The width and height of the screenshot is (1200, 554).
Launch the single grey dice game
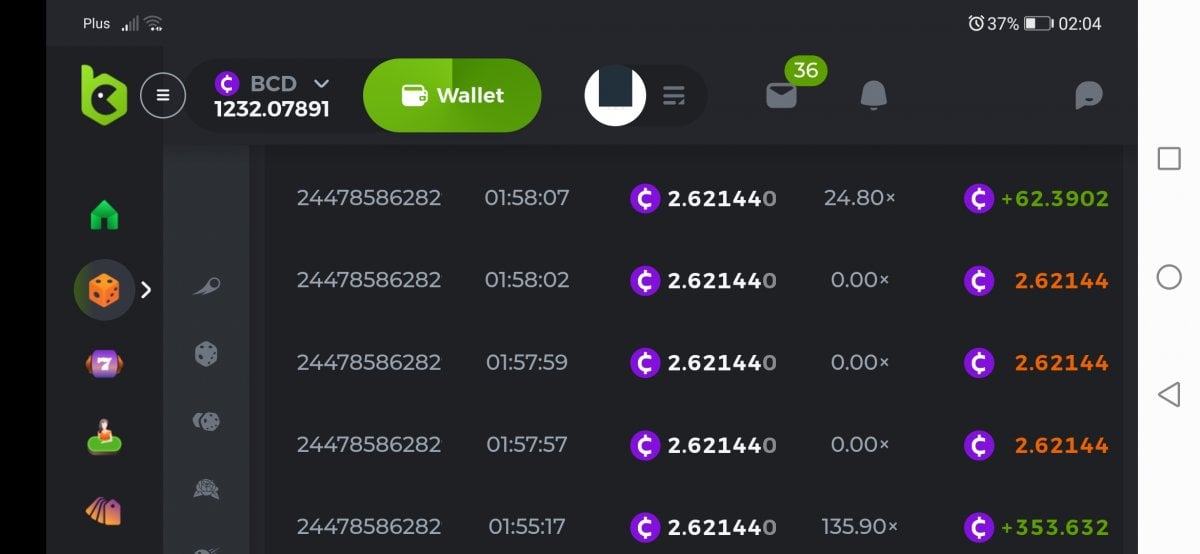206,354
